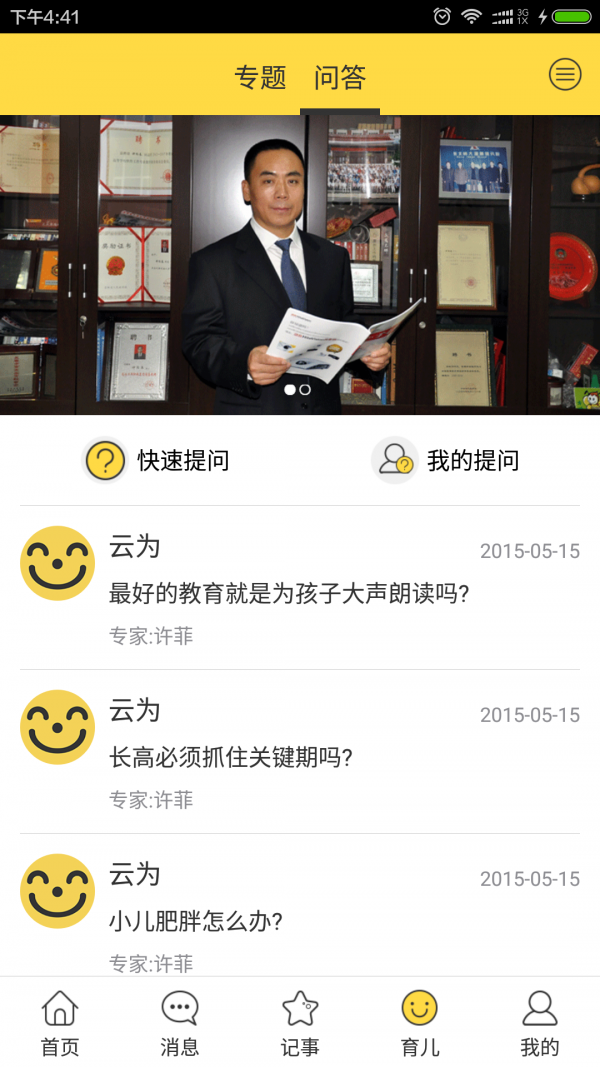Switch to the 消息 tab
The height and width of the screenshot is (1067, 600).
[180, 1023]
